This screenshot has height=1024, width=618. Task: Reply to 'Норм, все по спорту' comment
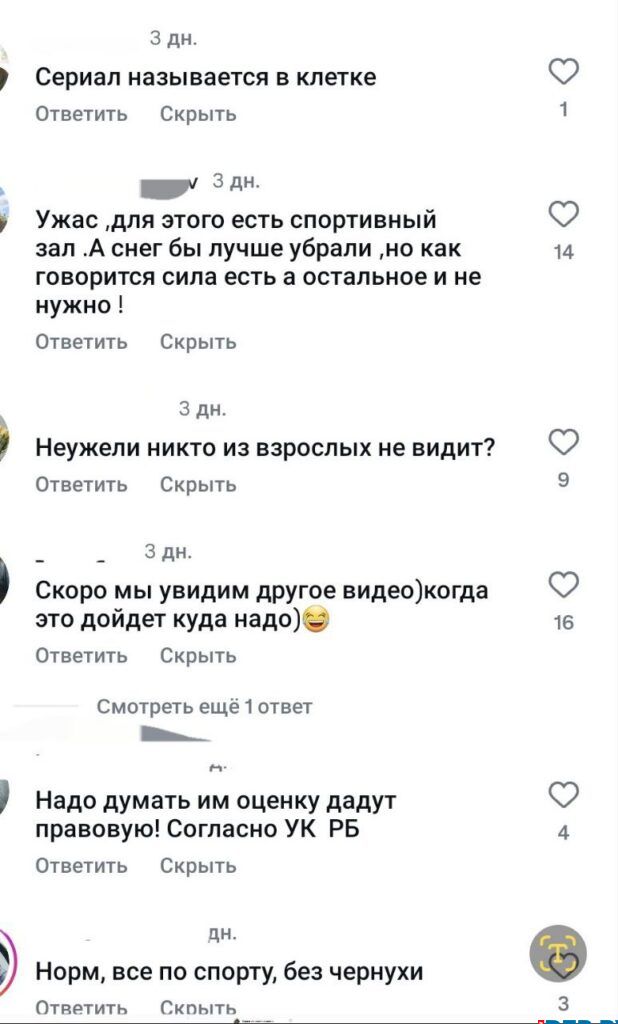(82, 1009)
